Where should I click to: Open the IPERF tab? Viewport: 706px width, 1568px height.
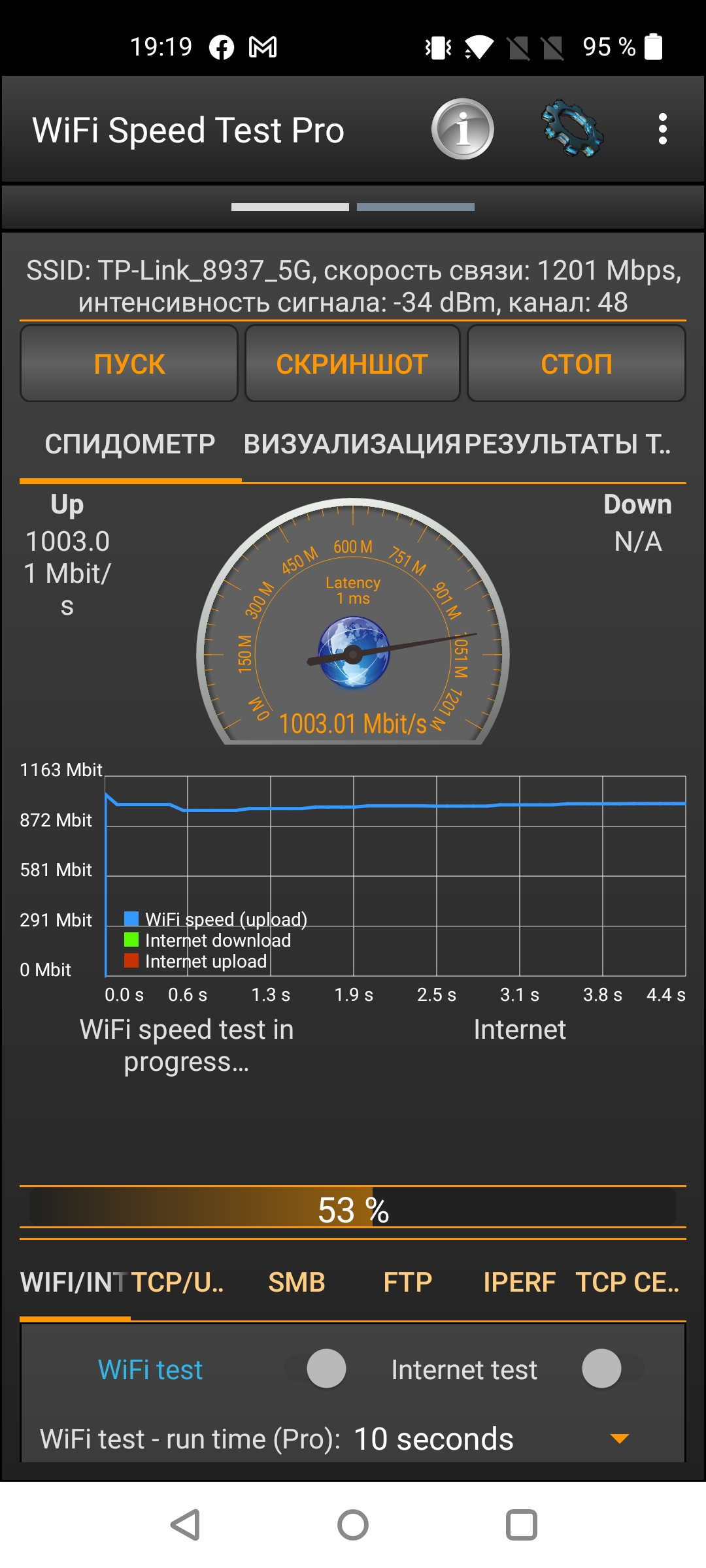coord(519,1282)
